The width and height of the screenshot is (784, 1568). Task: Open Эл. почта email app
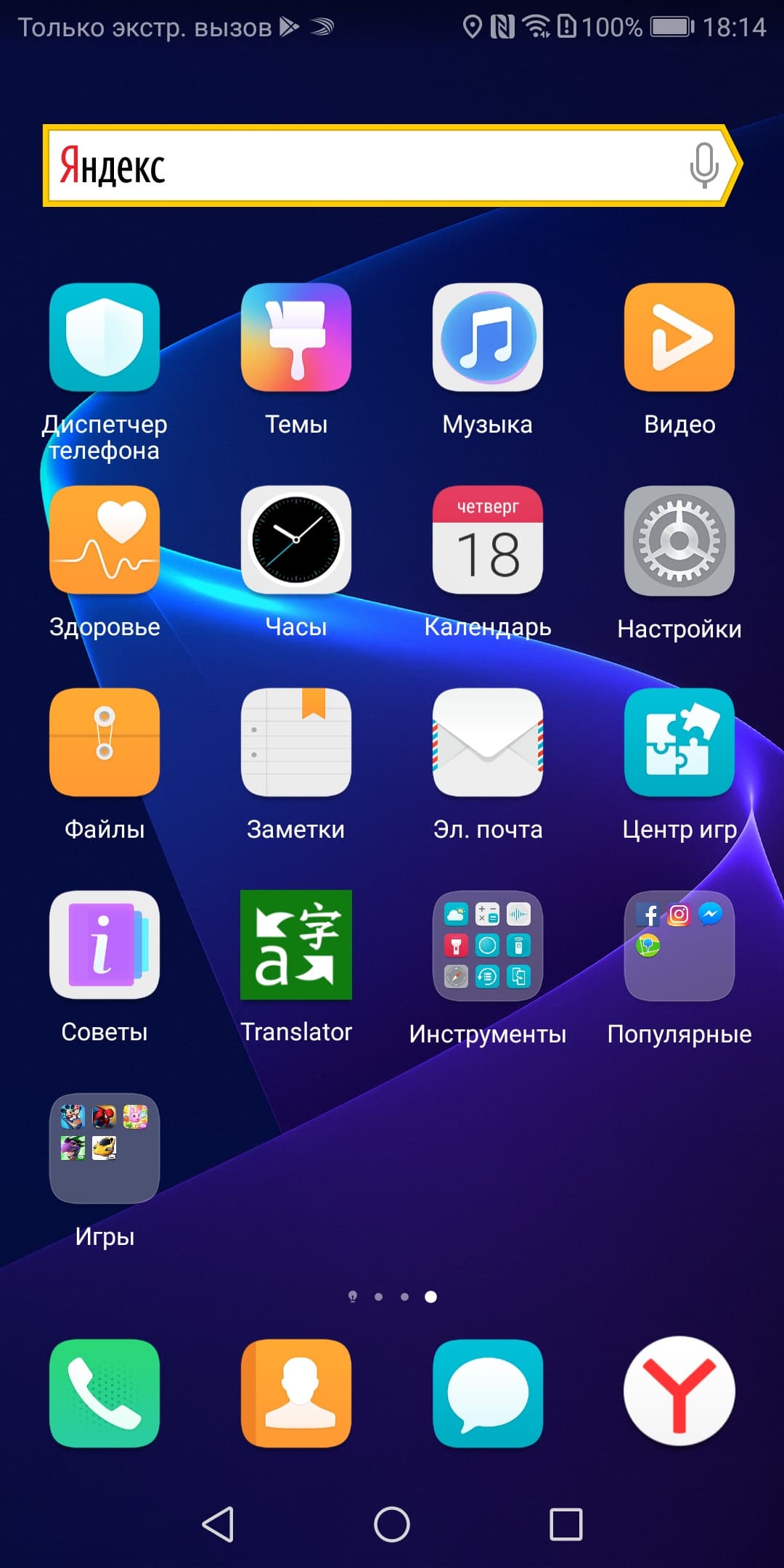click(488, 743)
